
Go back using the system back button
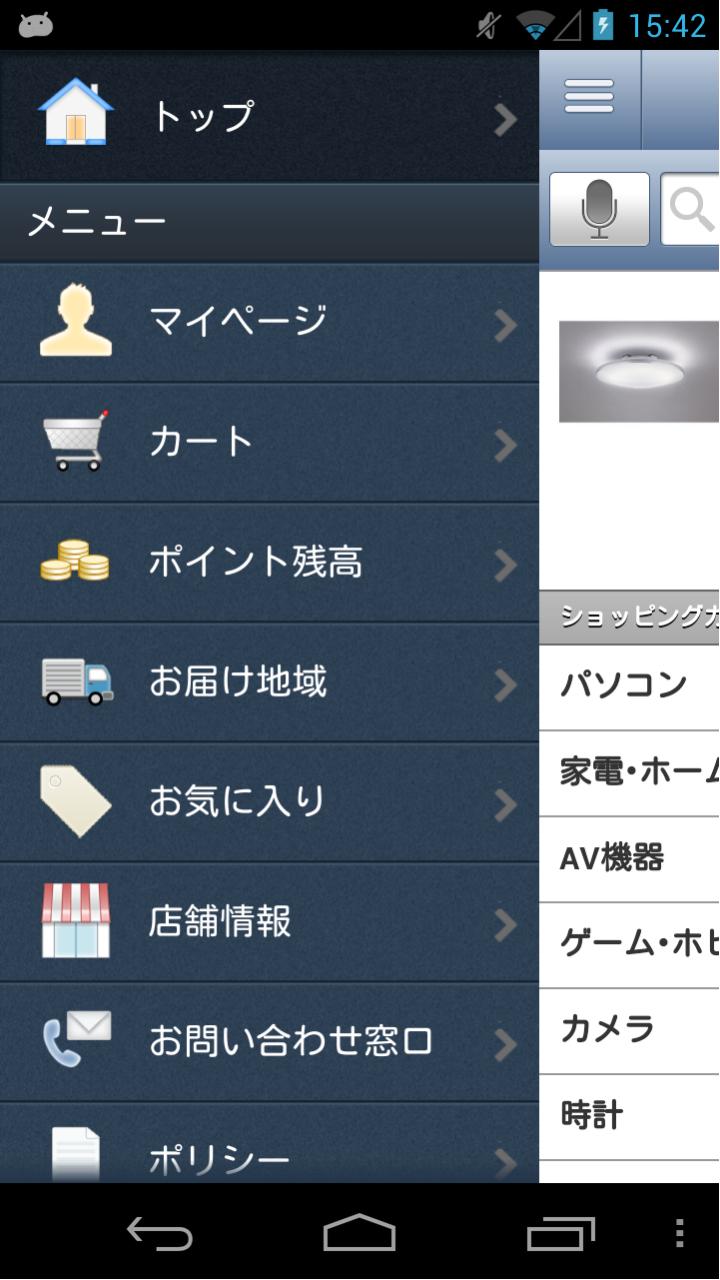159,1232
